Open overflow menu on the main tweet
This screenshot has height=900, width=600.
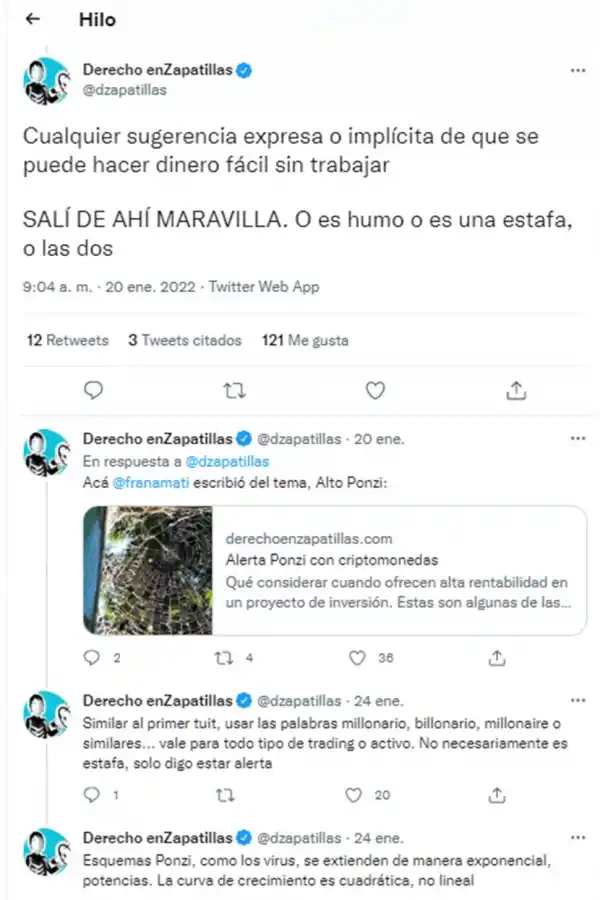click(x=578, y=71)
